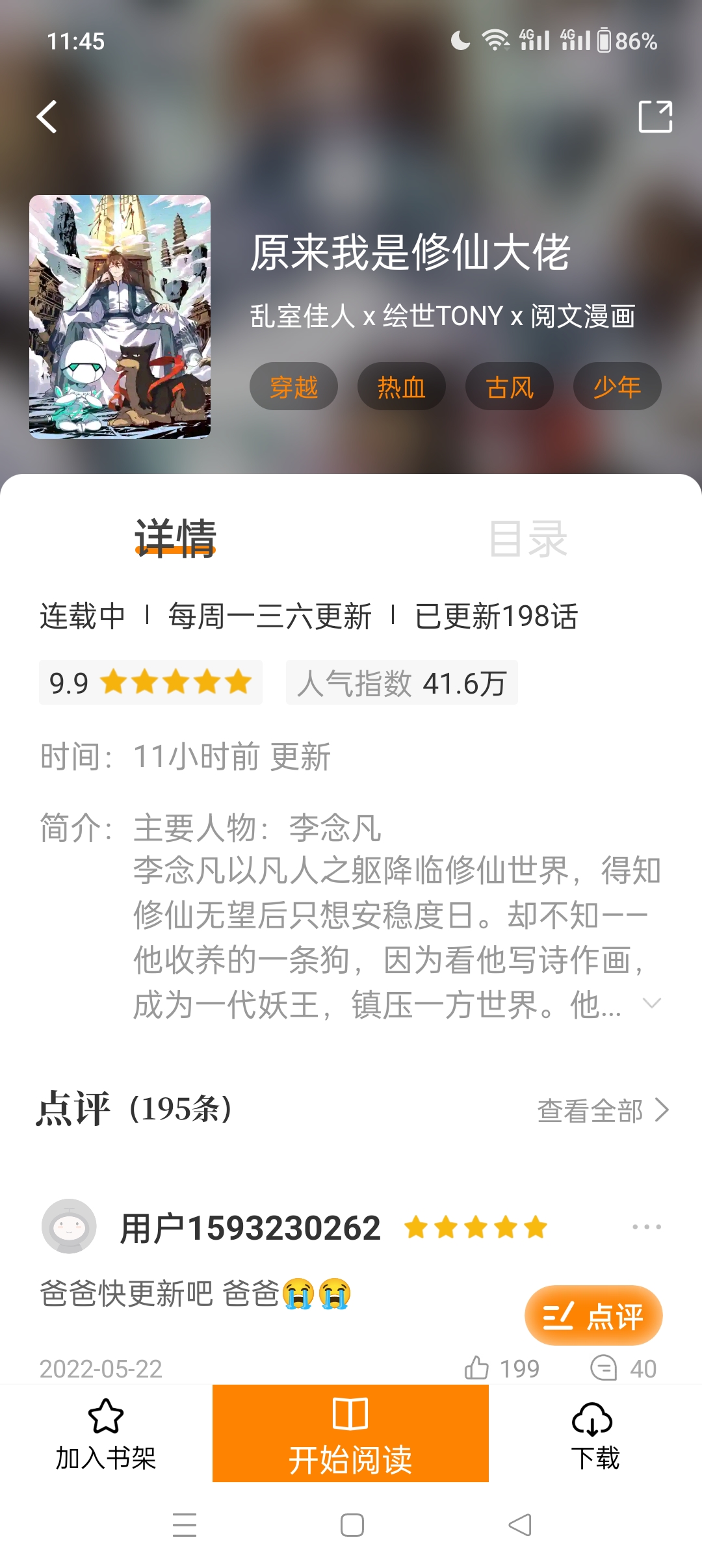The height and width of the screenshot is (1568, 702).
Task: Select the 热血 tag chip
Action: (x=401, y=387)
